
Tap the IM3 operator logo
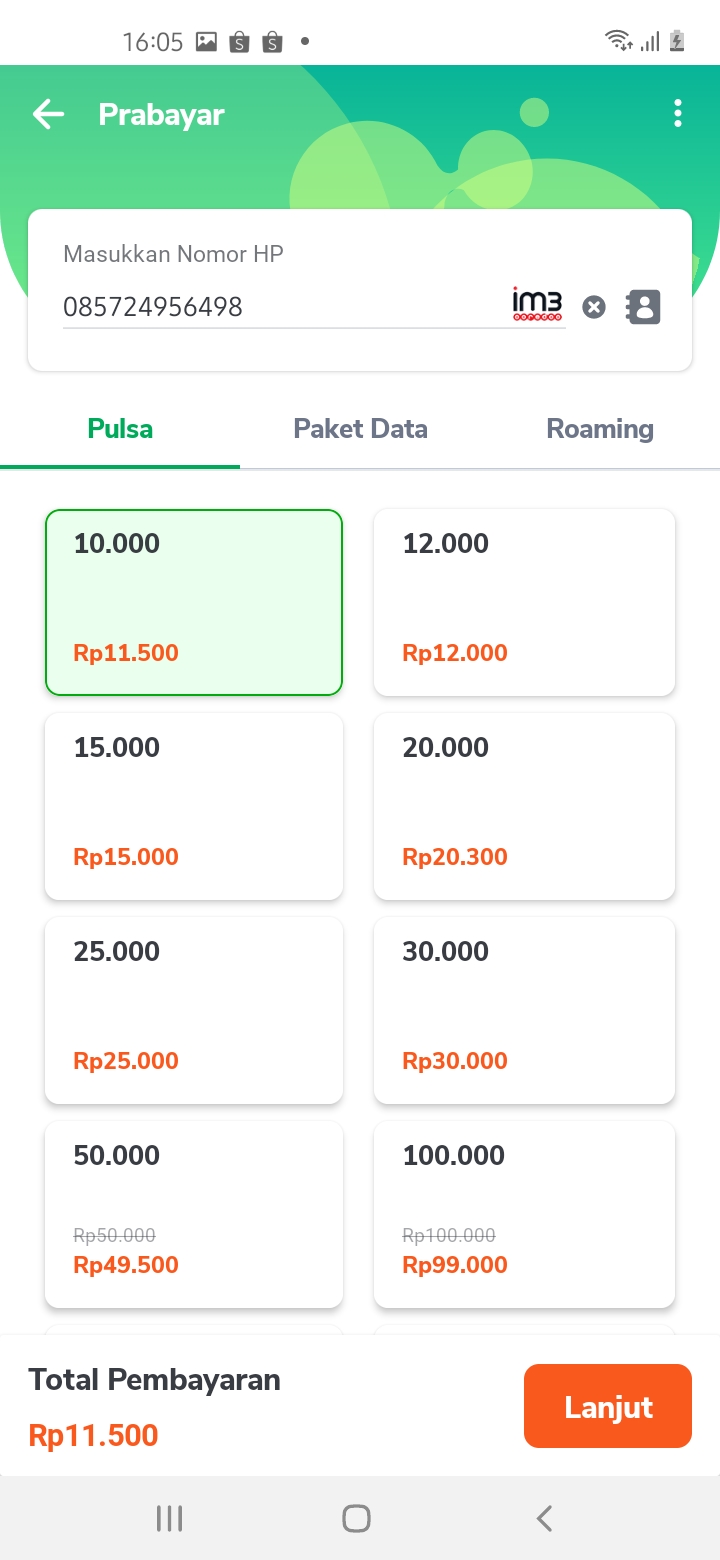[537, 305]
